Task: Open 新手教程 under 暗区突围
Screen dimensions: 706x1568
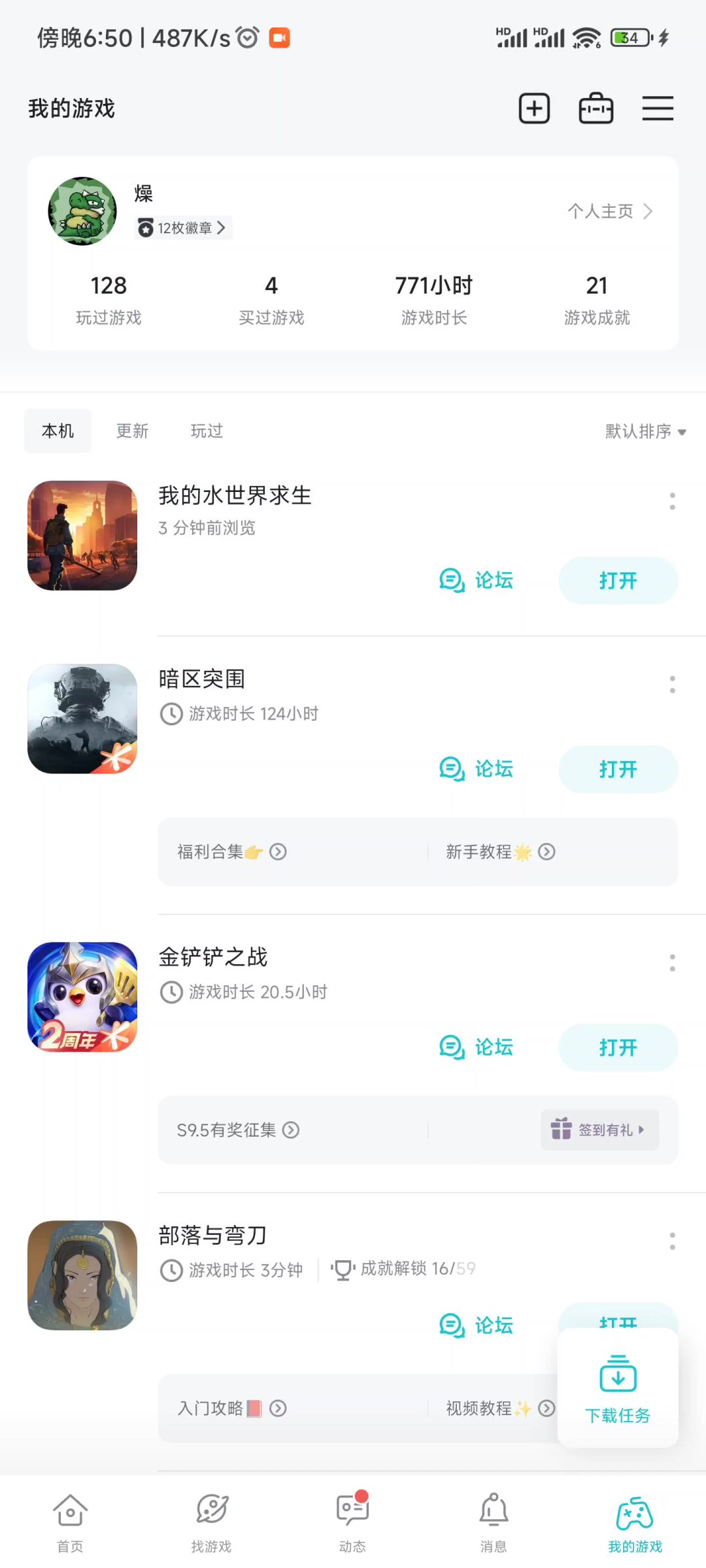Action: 500,852
